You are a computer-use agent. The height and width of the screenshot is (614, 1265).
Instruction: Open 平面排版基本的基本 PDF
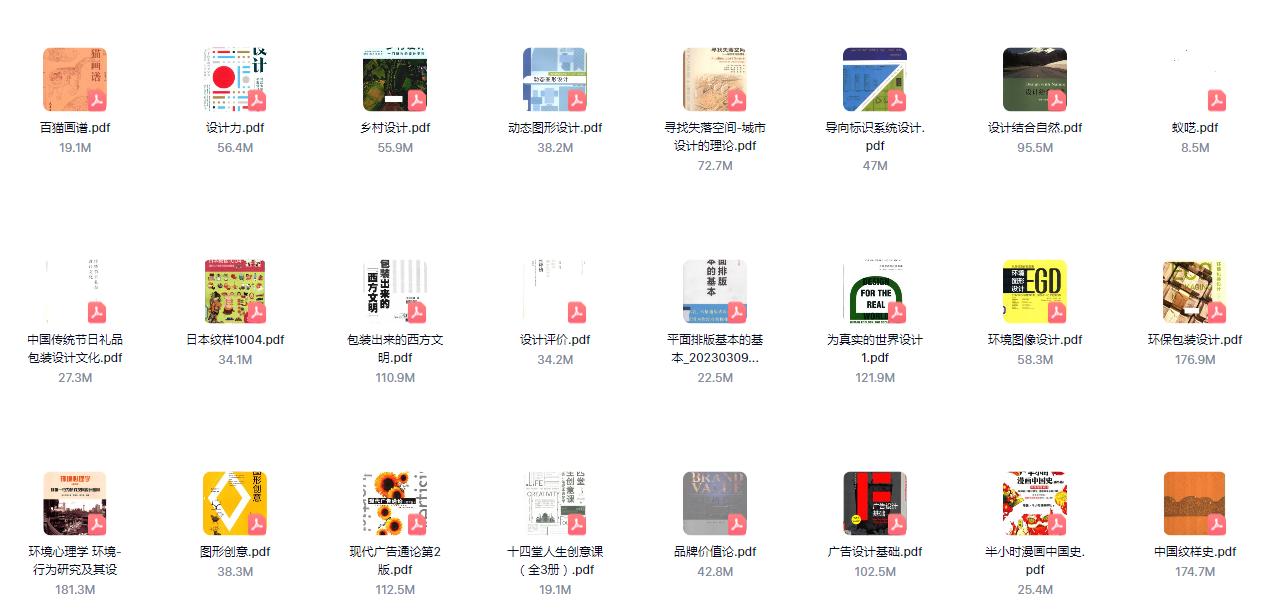pyautogui.click(x=715, y=292)
